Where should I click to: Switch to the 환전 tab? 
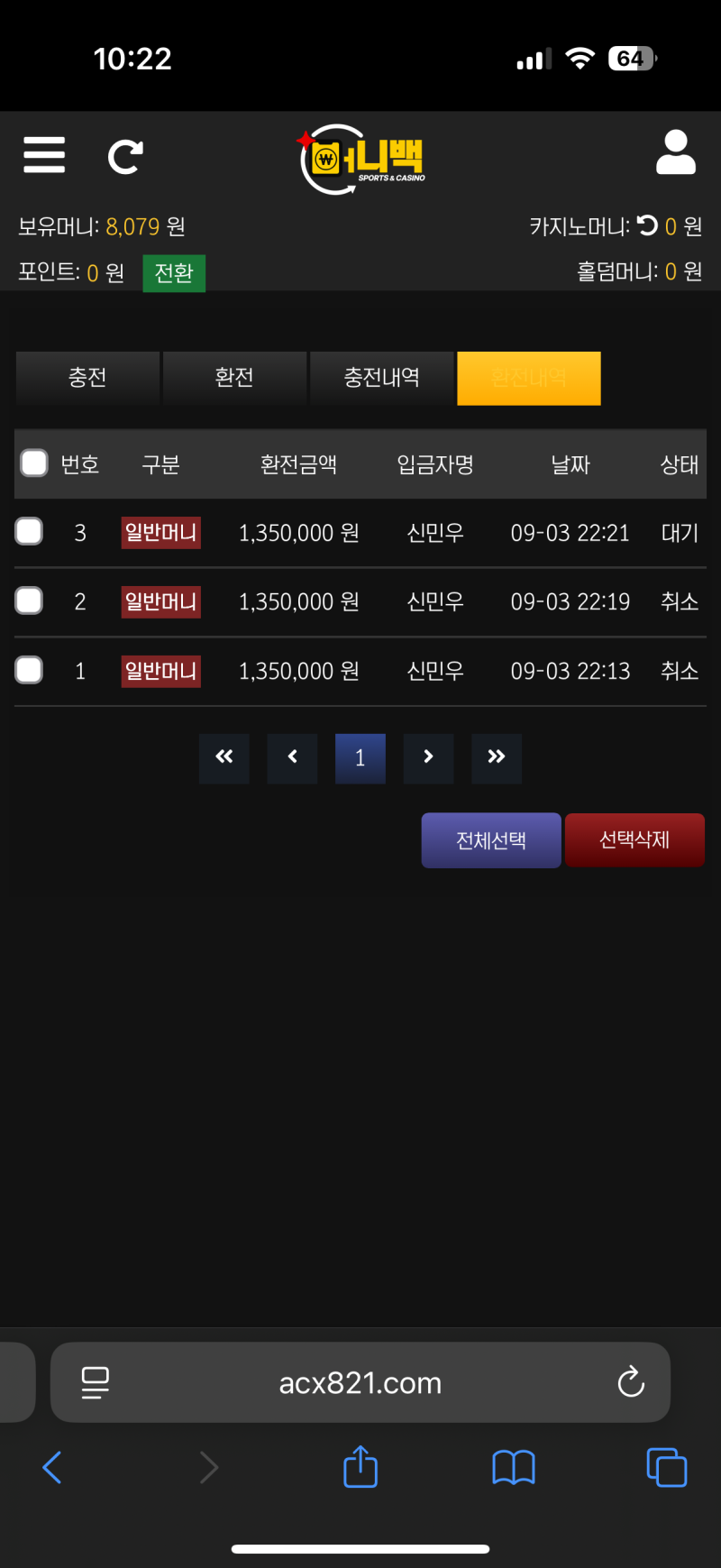tap(234, 378)
